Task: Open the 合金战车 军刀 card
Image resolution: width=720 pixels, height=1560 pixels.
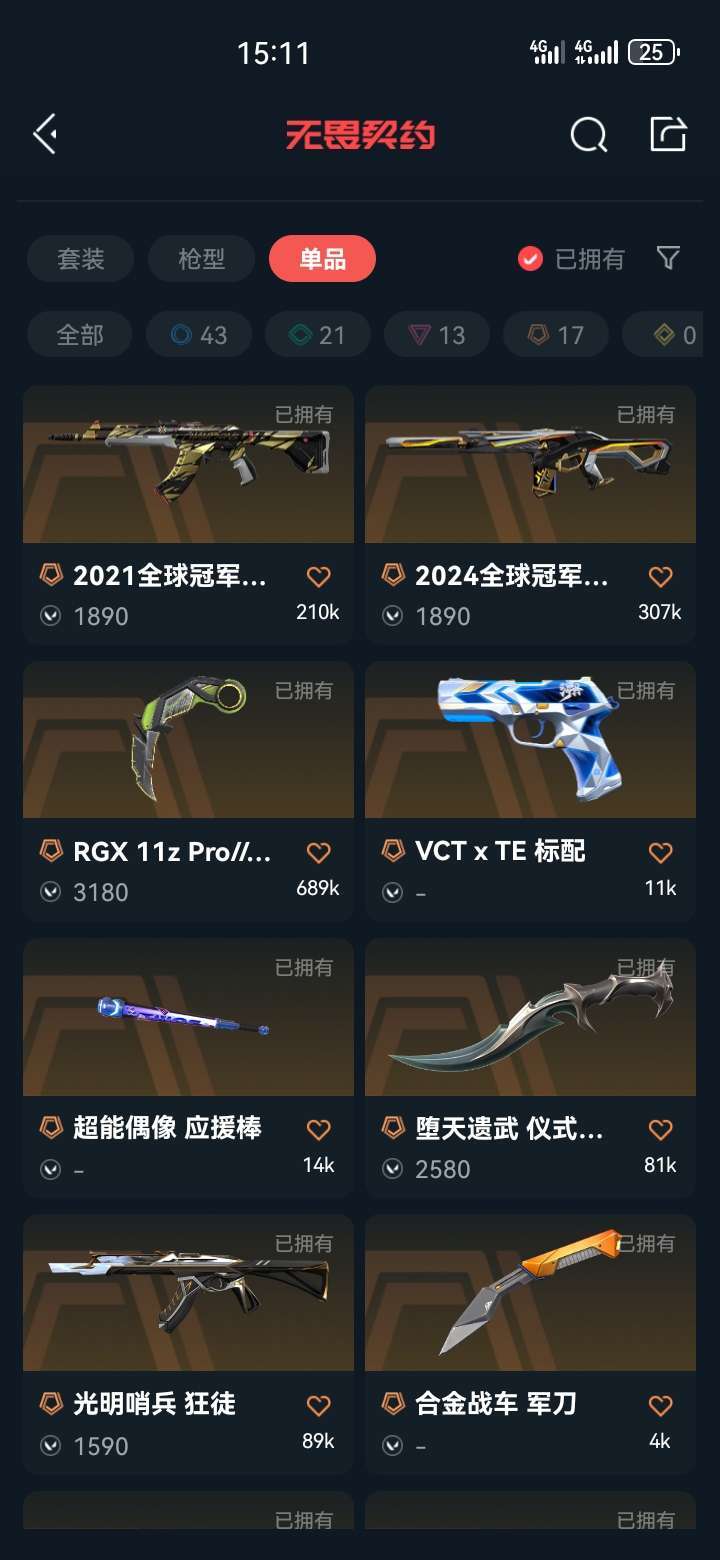Action: [x=530, y=1343]
